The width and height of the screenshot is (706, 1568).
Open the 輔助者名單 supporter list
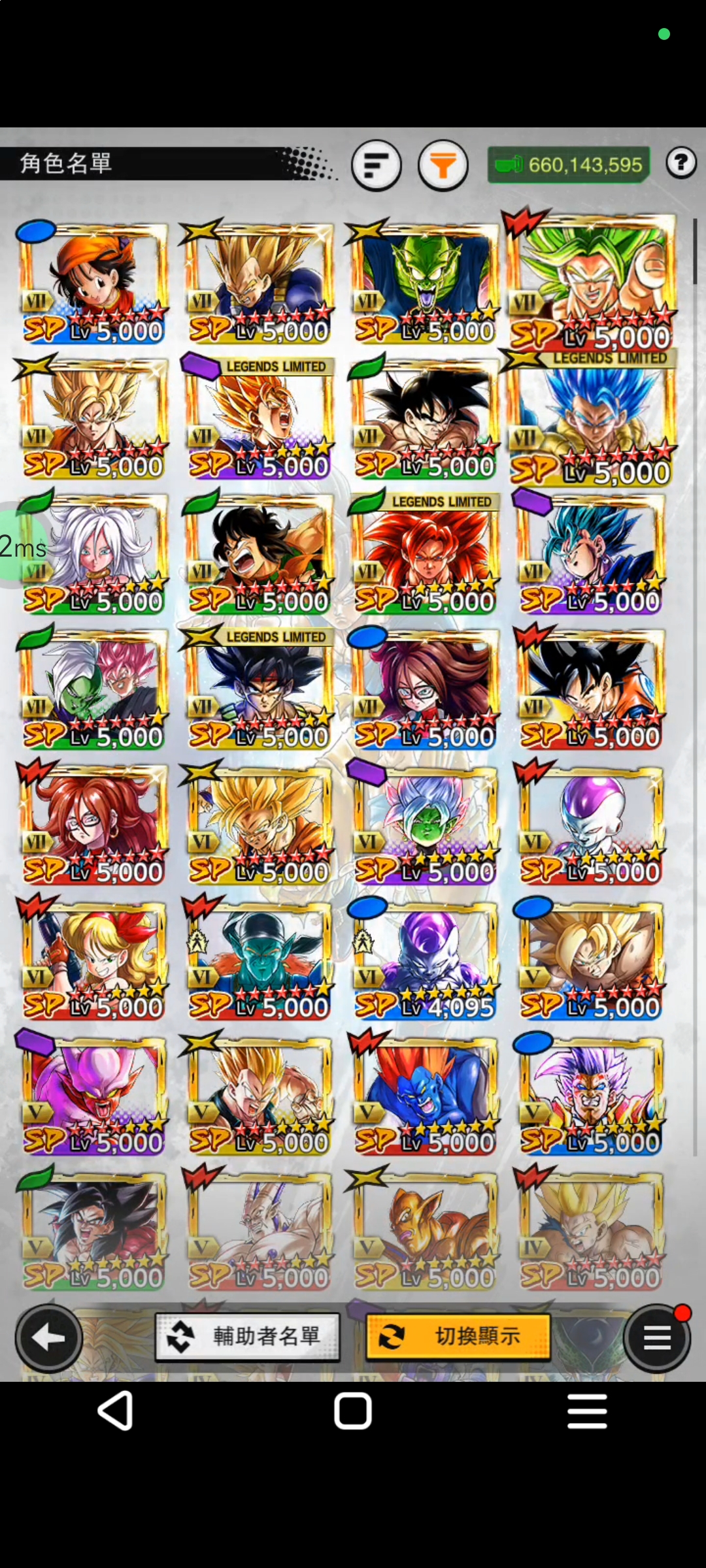click(248, 1337)
